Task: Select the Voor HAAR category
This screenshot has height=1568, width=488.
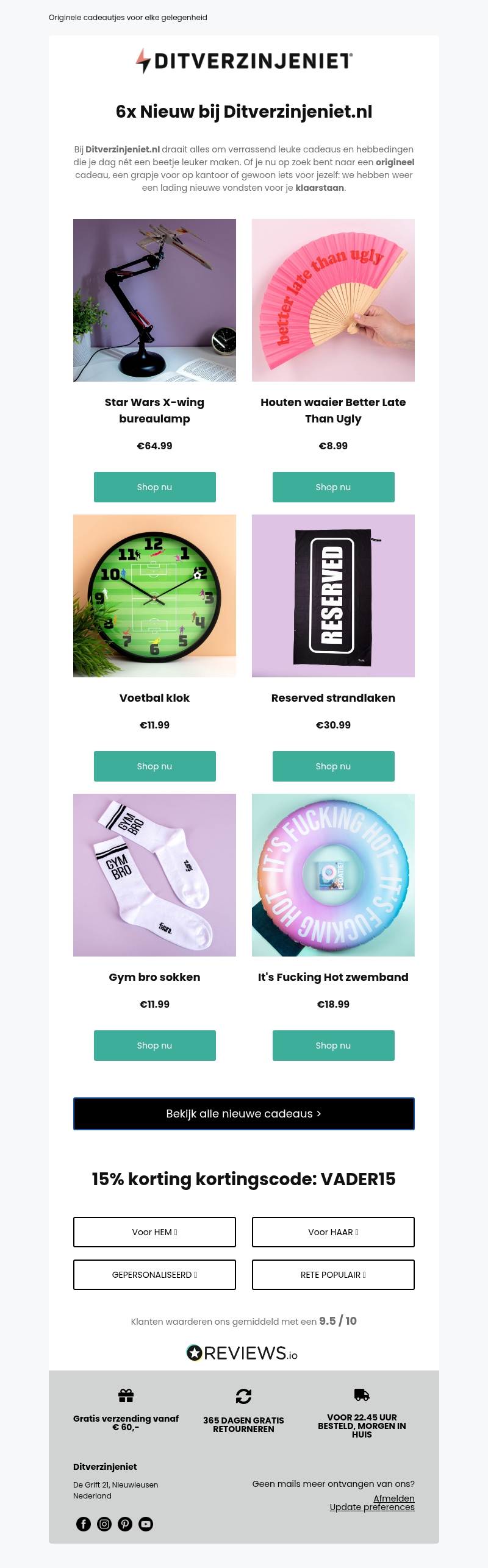Action: 333,1232
